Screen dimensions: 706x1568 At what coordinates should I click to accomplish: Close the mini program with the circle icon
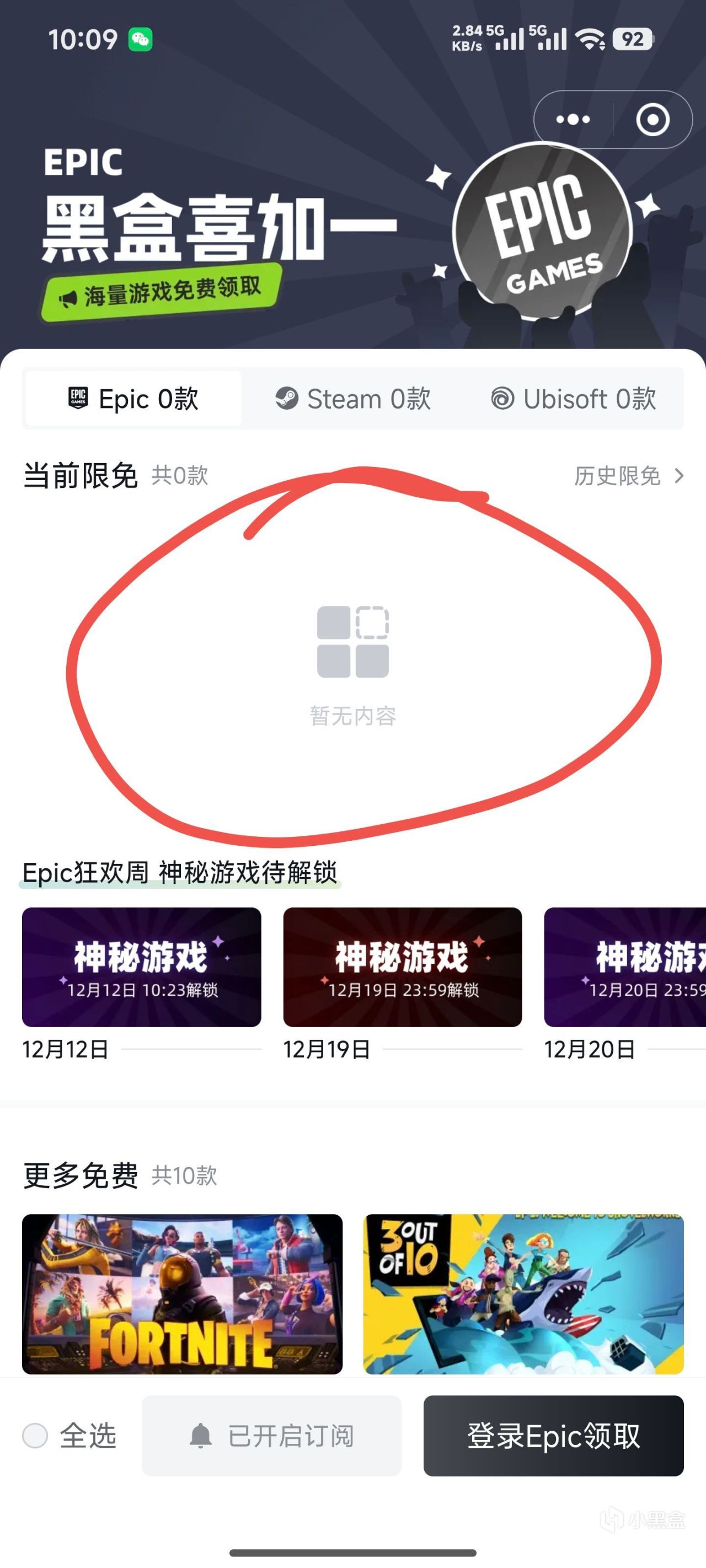pyautogui.click(x=652, y=119)
